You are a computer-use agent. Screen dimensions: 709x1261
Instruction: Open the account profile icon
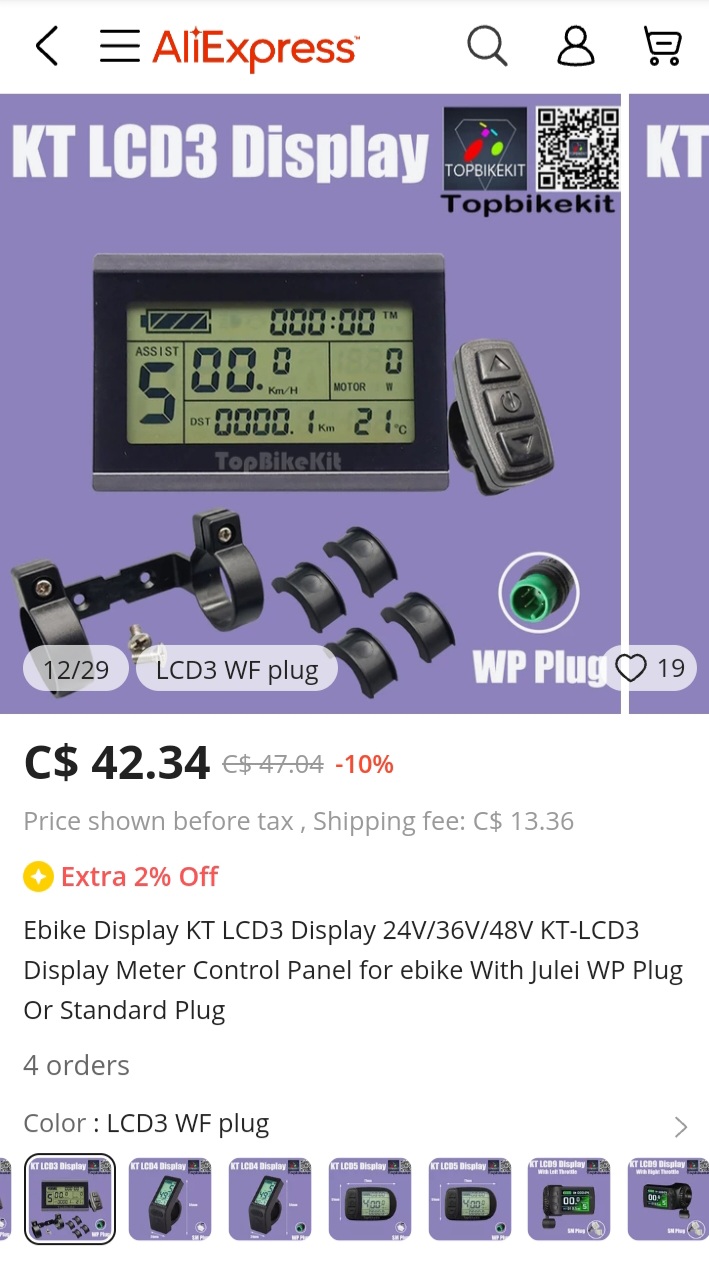click(x=576, y=46)
